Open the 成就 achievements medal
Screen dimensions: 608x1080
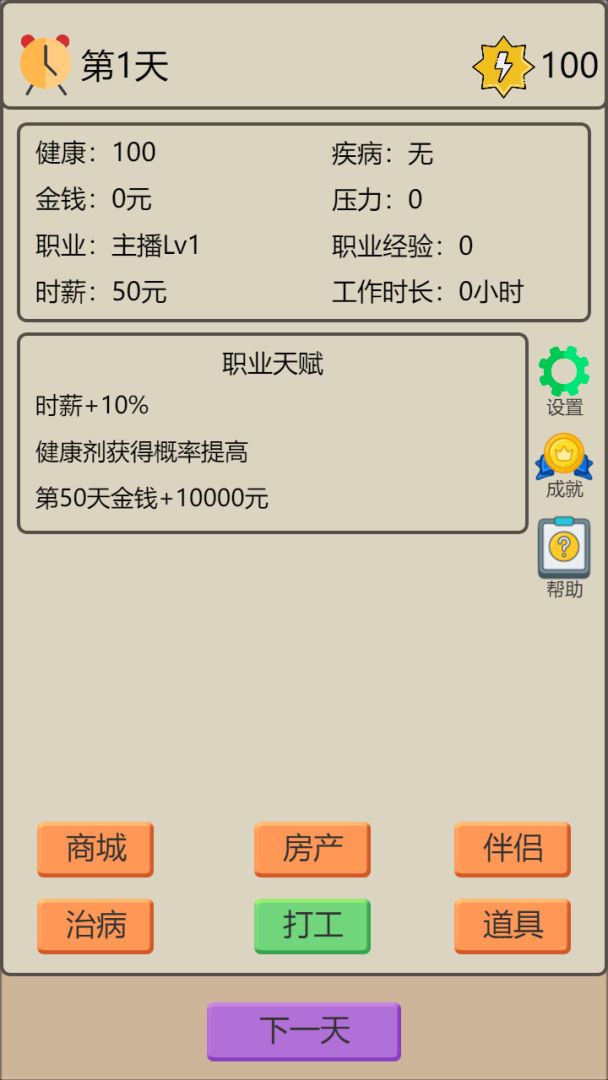click(564, 458)
